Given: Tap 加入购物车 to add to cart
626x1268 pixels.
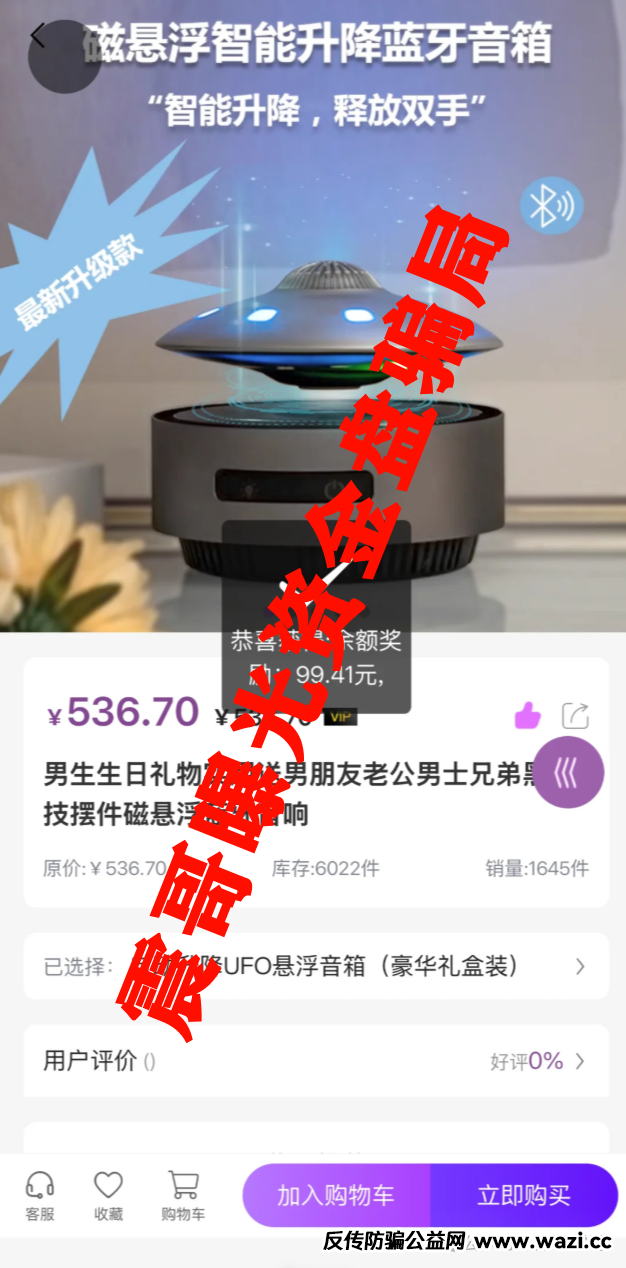Looking at the screenshot, I should tap(336, 1195).
